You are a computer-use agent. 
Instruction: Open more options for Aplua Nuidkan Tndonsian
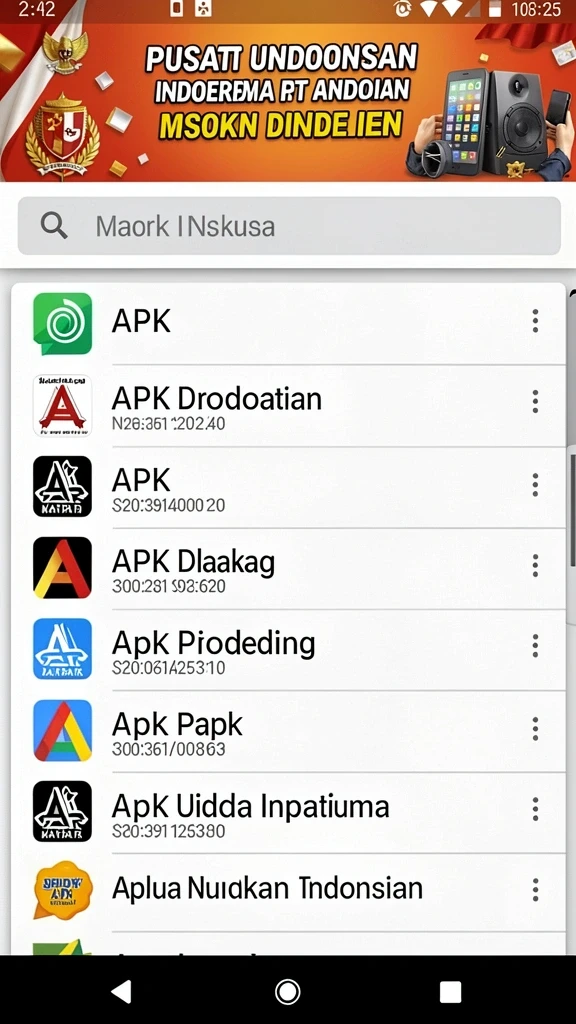(535, 889)
